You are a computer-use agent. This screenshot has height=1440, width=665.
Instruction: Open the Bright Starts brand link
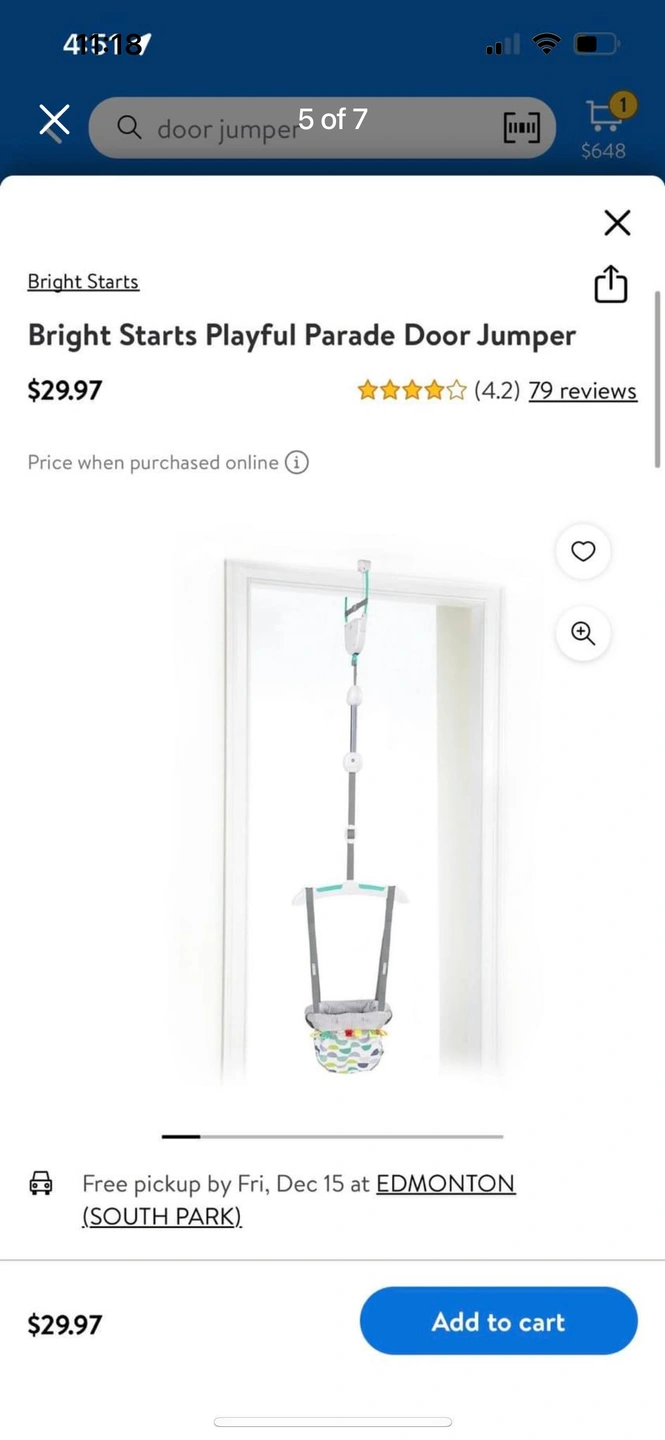[83, 282]
